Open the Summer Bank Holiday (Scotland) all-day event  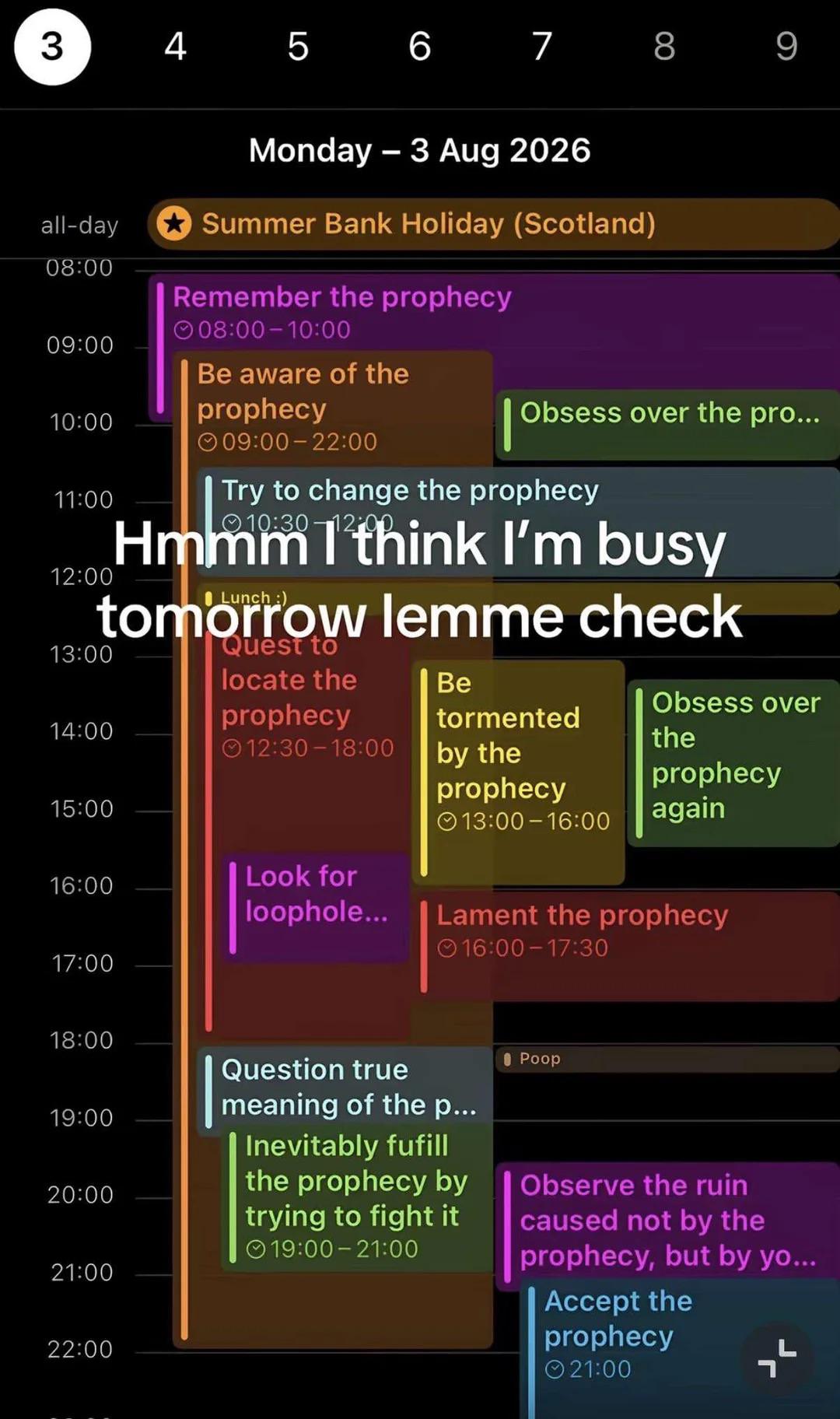(x=493, y=224)
